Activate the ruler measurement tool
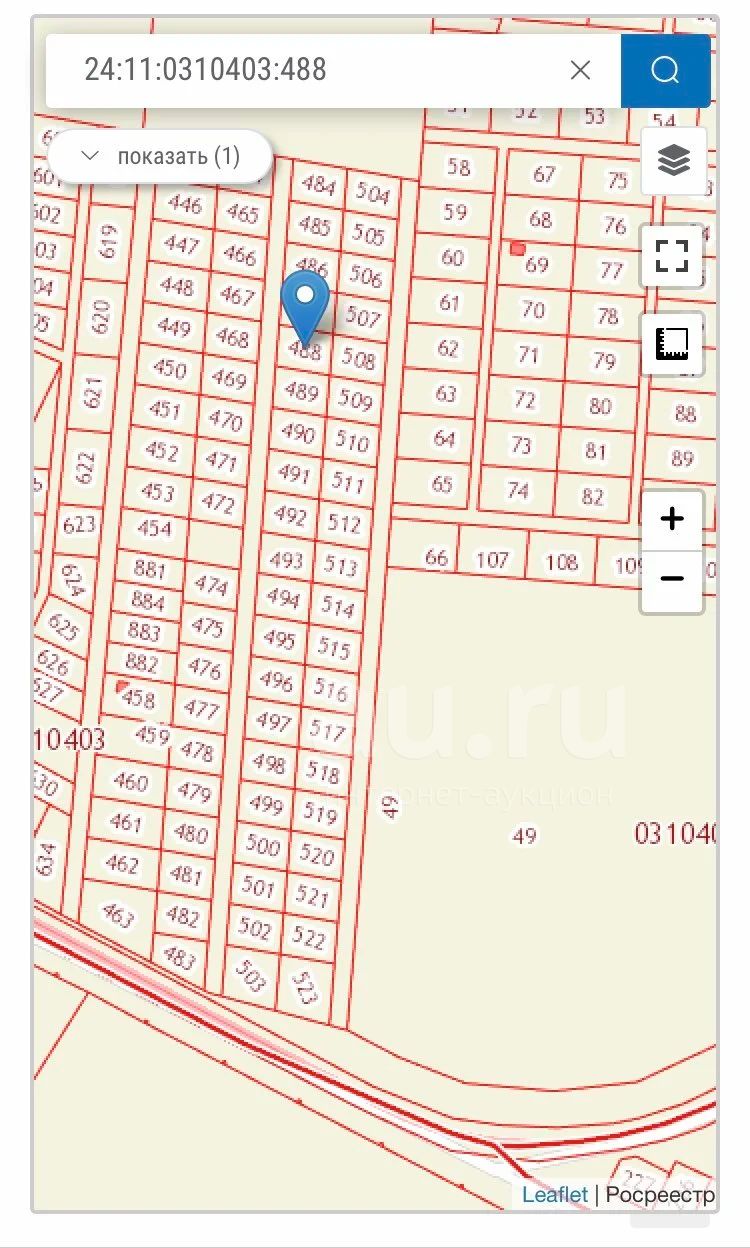750x1248 pixels. [674, 343]
